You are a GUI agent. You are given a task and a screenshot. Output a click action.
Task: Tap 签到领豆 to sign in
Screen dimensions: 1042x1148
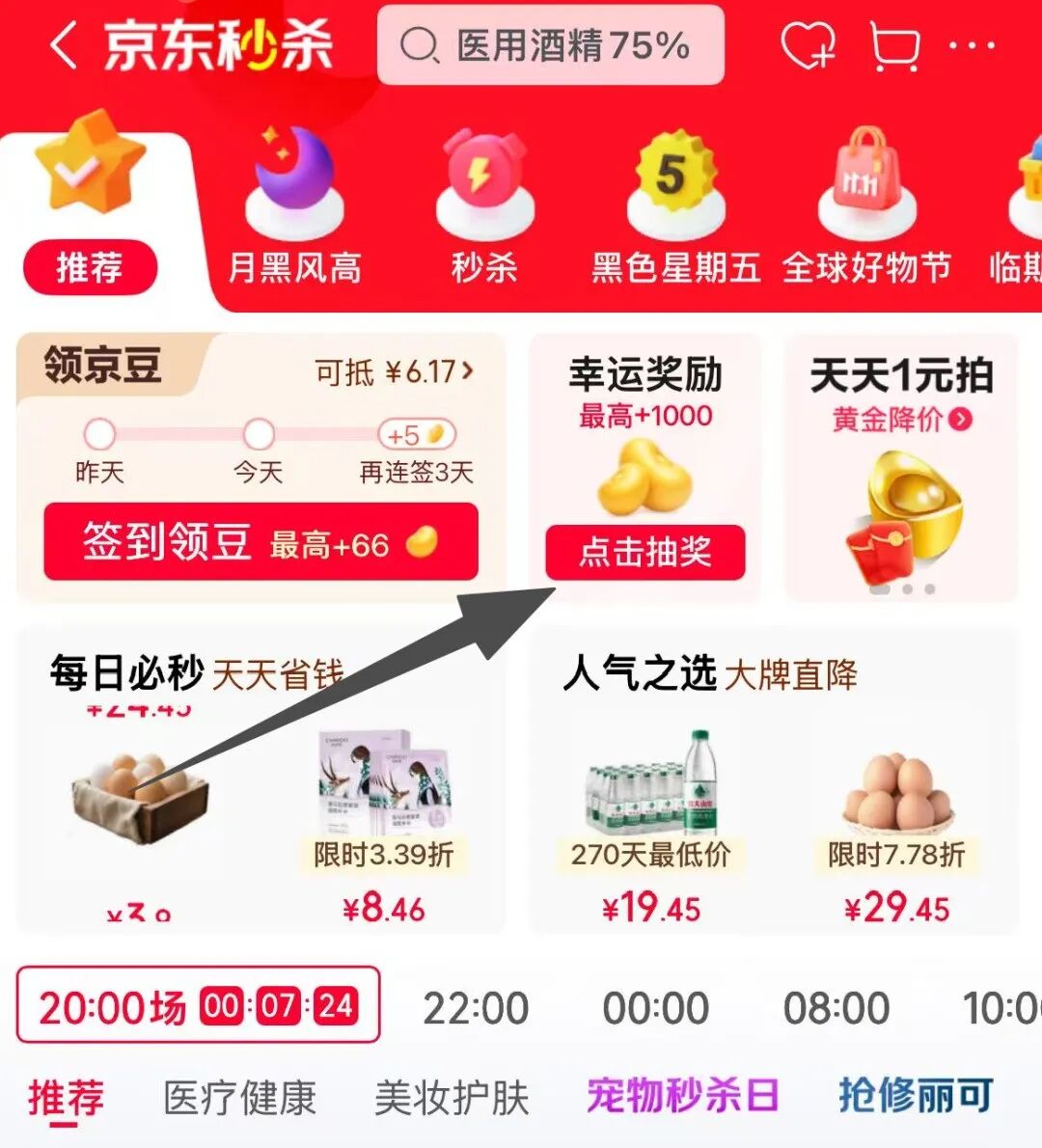pyautogui.click(x=260, y=543)
